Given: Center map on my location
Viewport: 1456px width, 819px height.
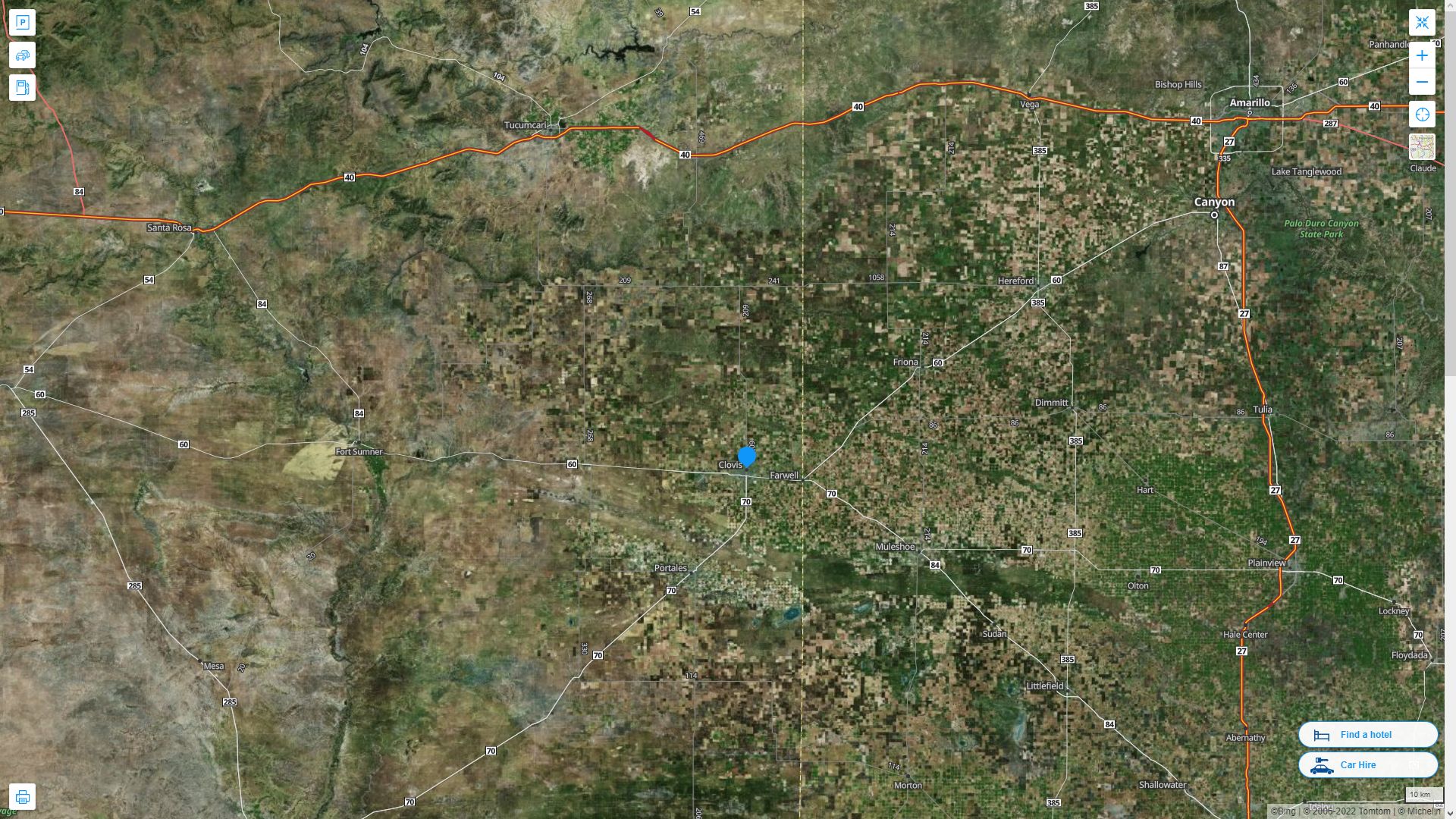Looking at the screenshot, I should (x=1422, y=115).
